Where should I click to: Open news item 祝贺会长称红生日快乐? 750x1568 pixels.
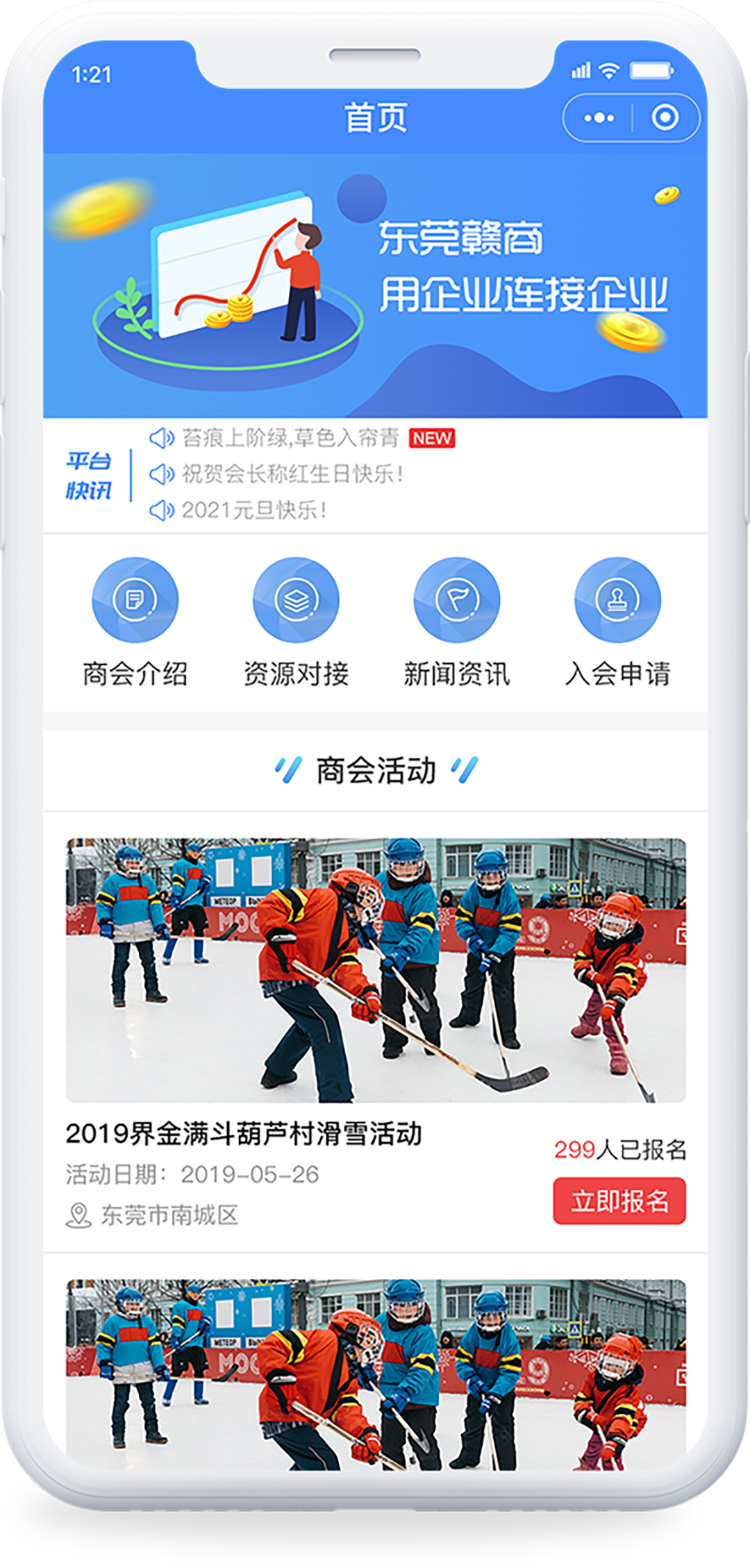coord(292,474)
